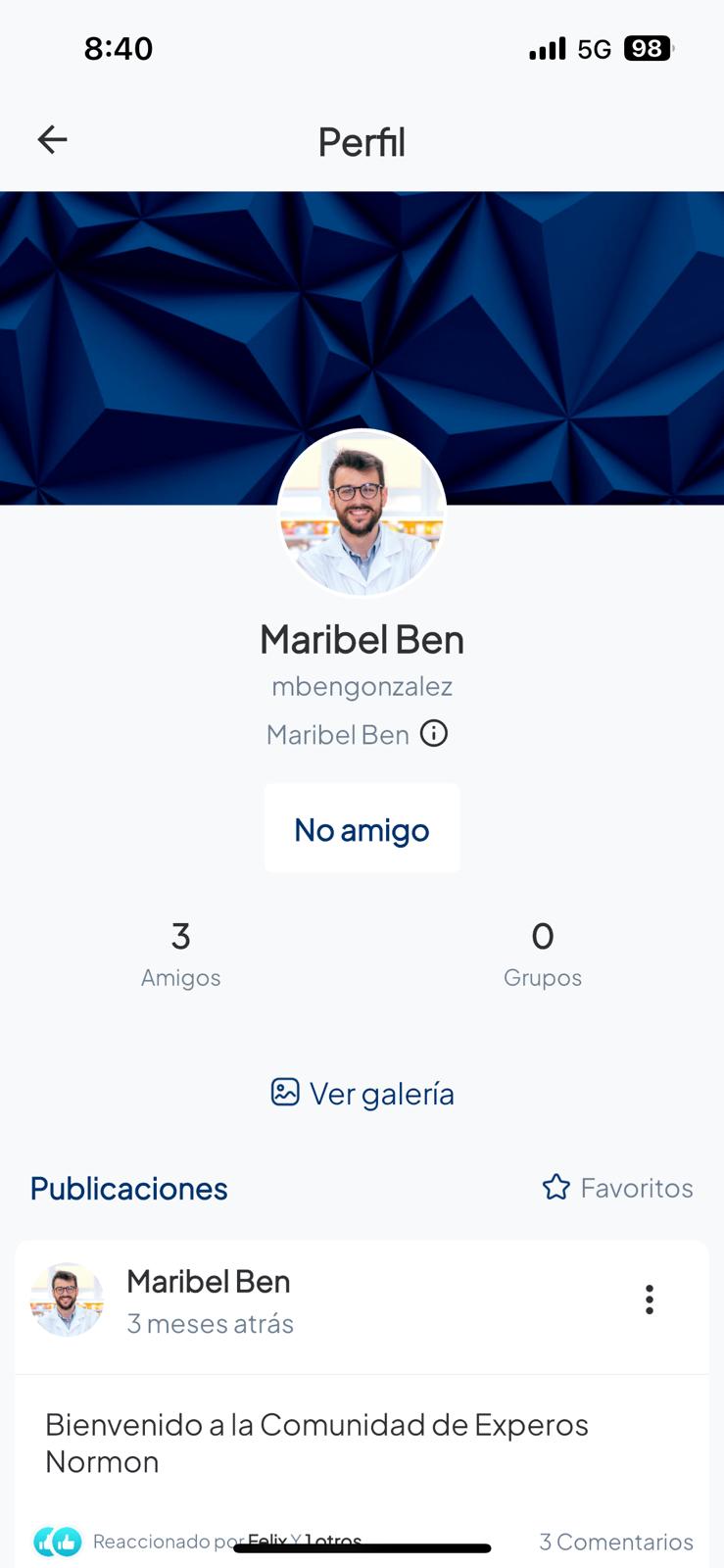Go back using the top arrow
Image resolution: width=724 pixels, height=1568 pixels.
[53, 140]
